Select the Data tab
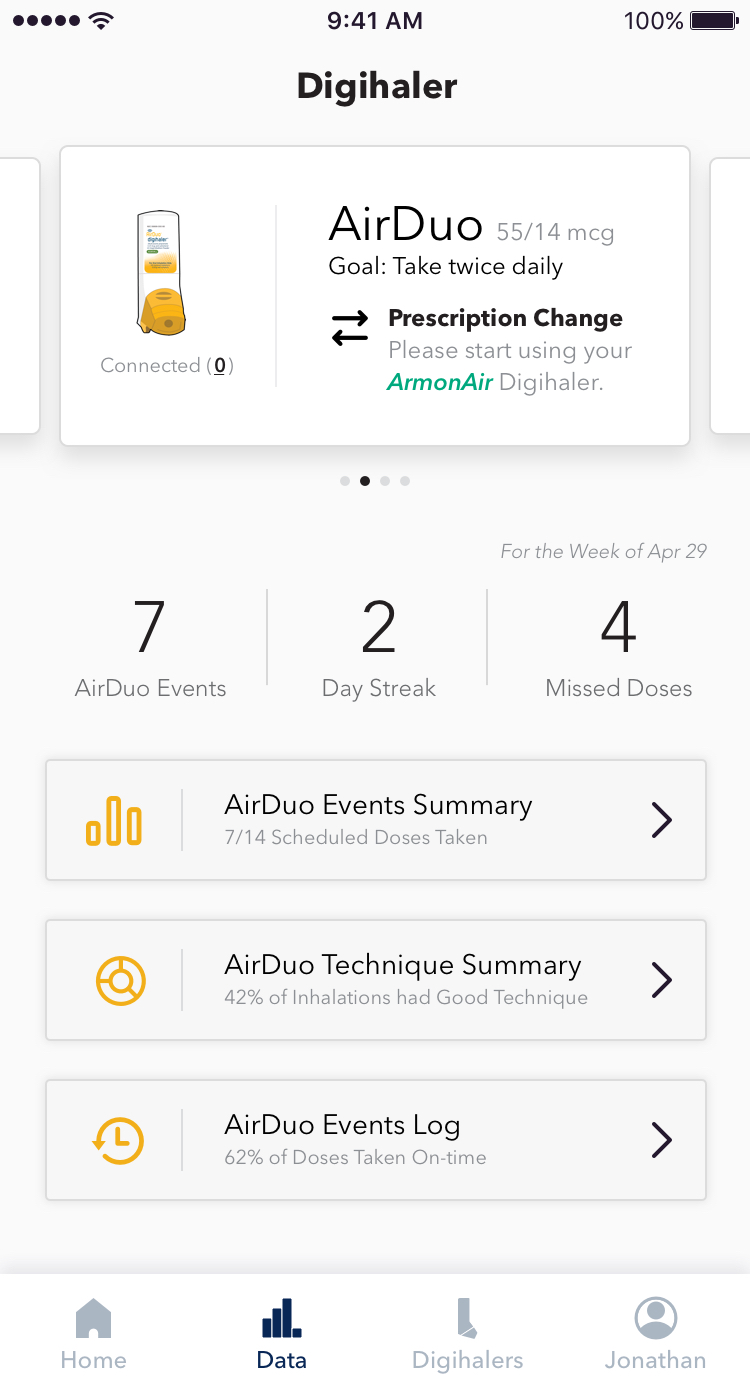 point(281,1334)
